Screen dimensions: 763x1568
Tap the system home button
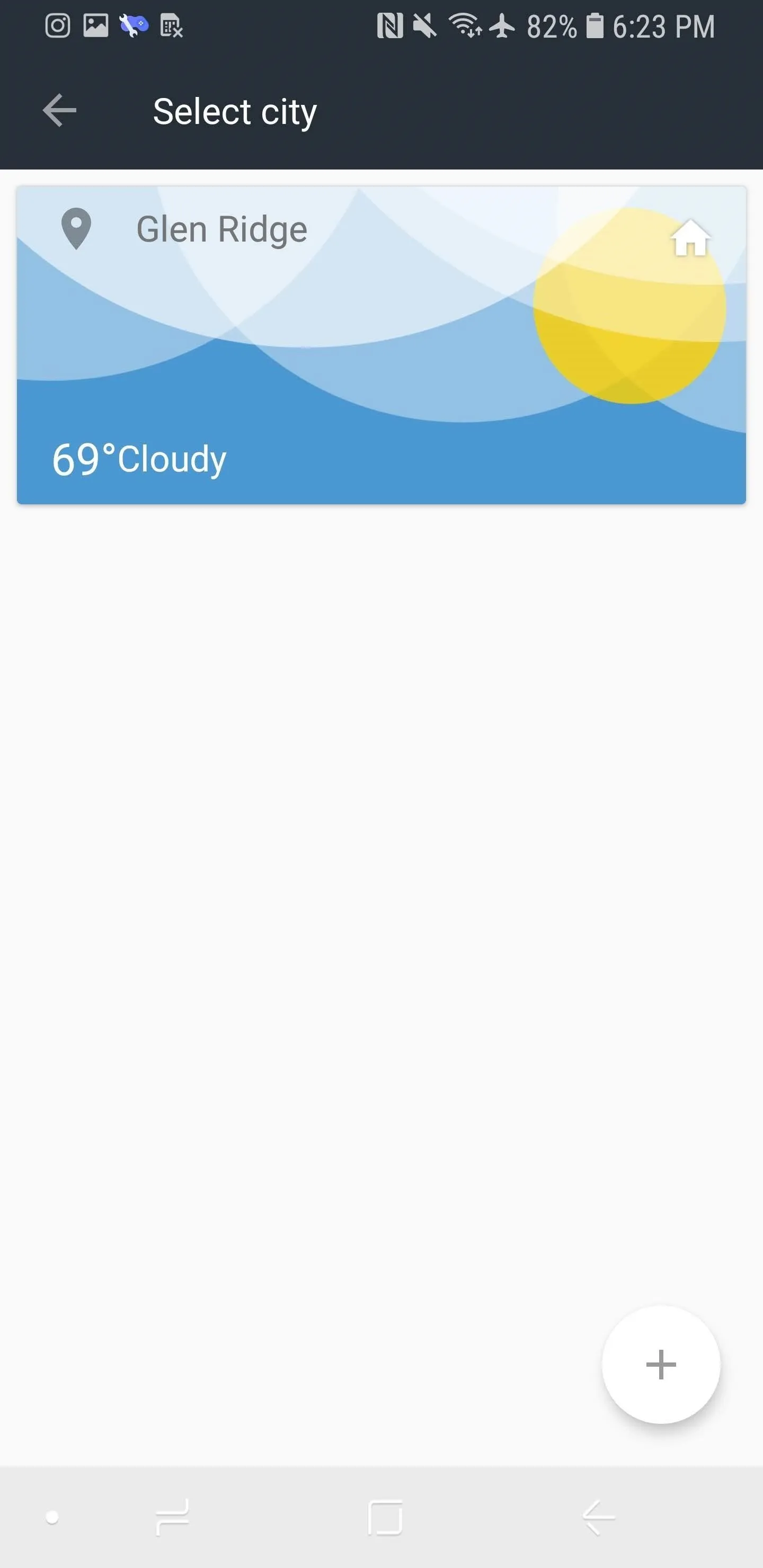pyautogui.click(x=385, y=1517)
